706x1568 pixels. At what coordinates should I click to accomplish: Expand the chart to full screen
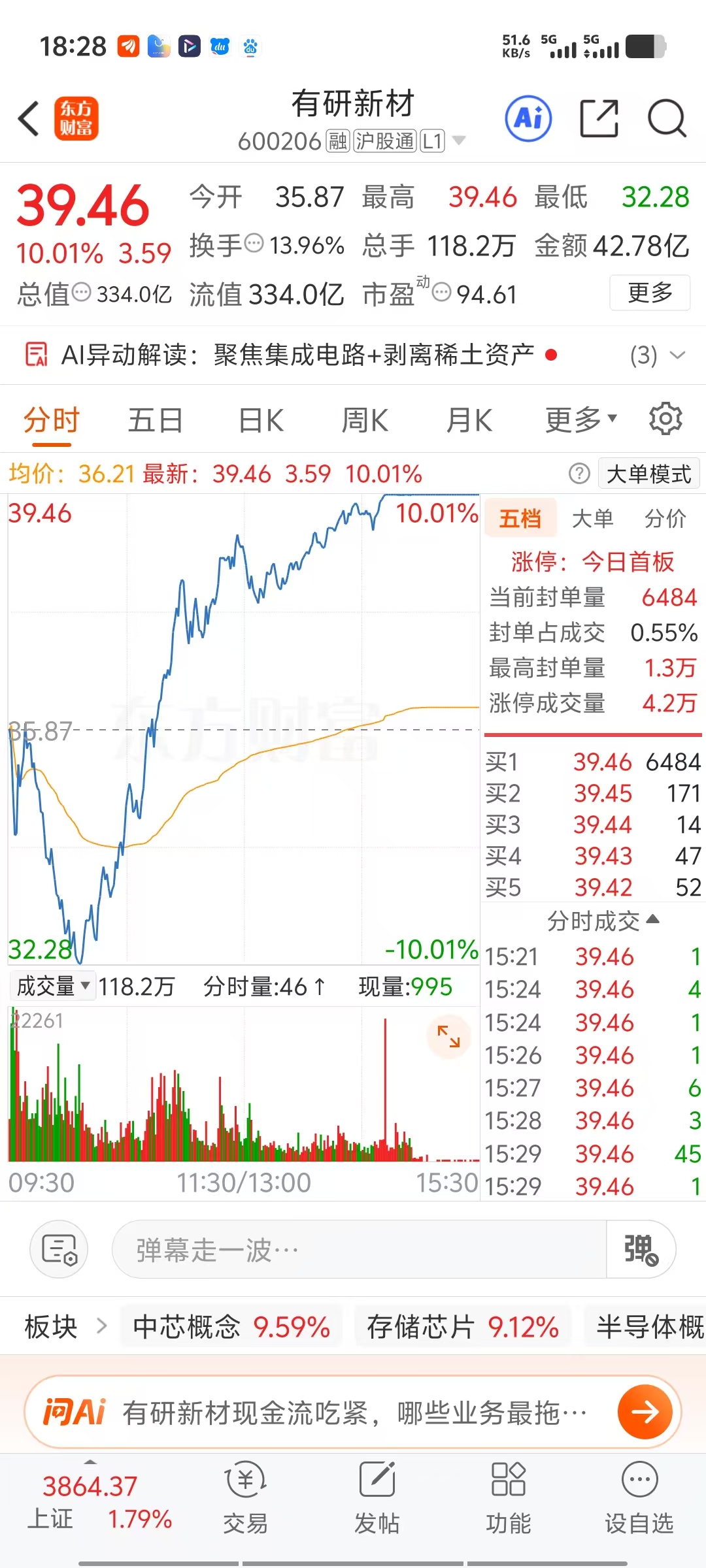[x=448, y=1036]
